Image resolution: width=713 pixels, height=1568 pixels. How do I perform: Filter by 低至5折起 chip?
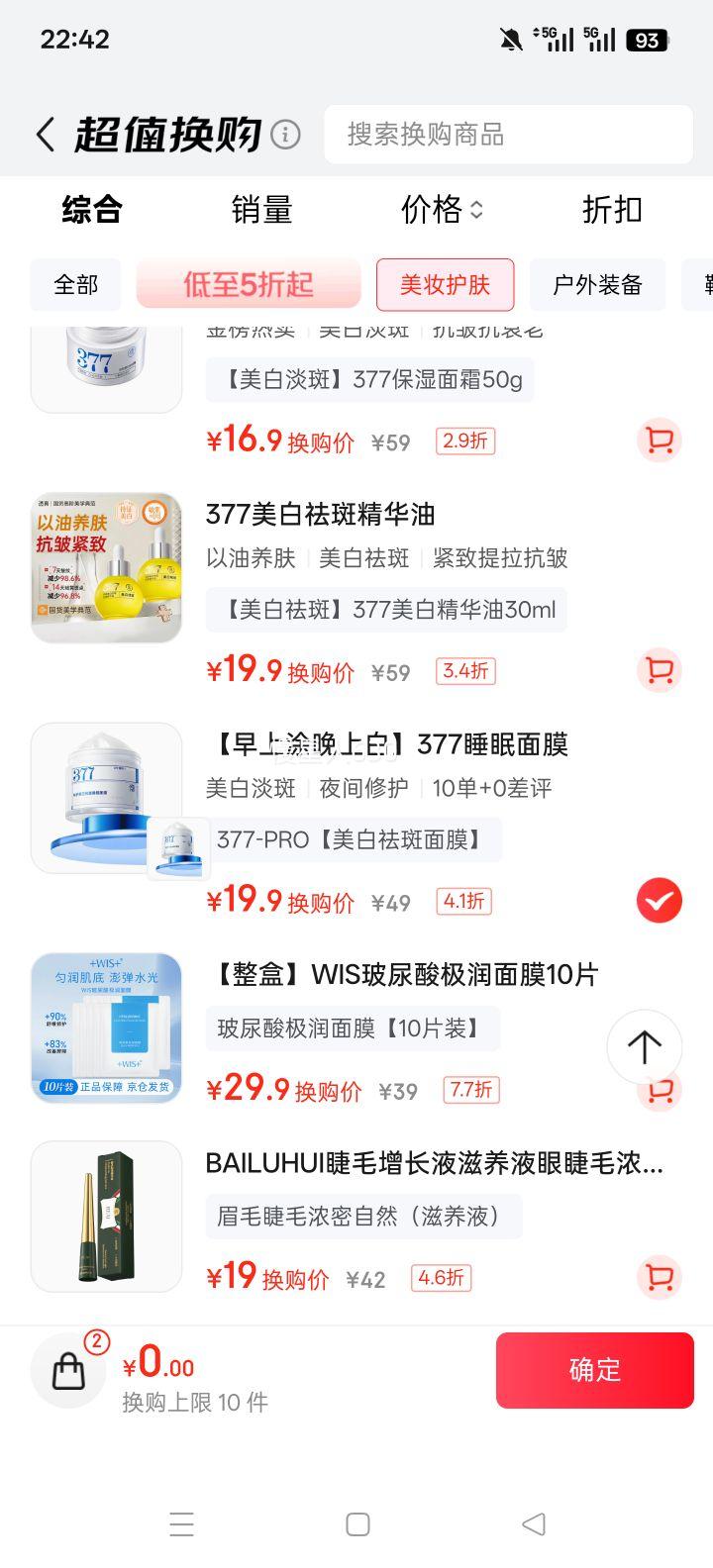pos(249,285)
